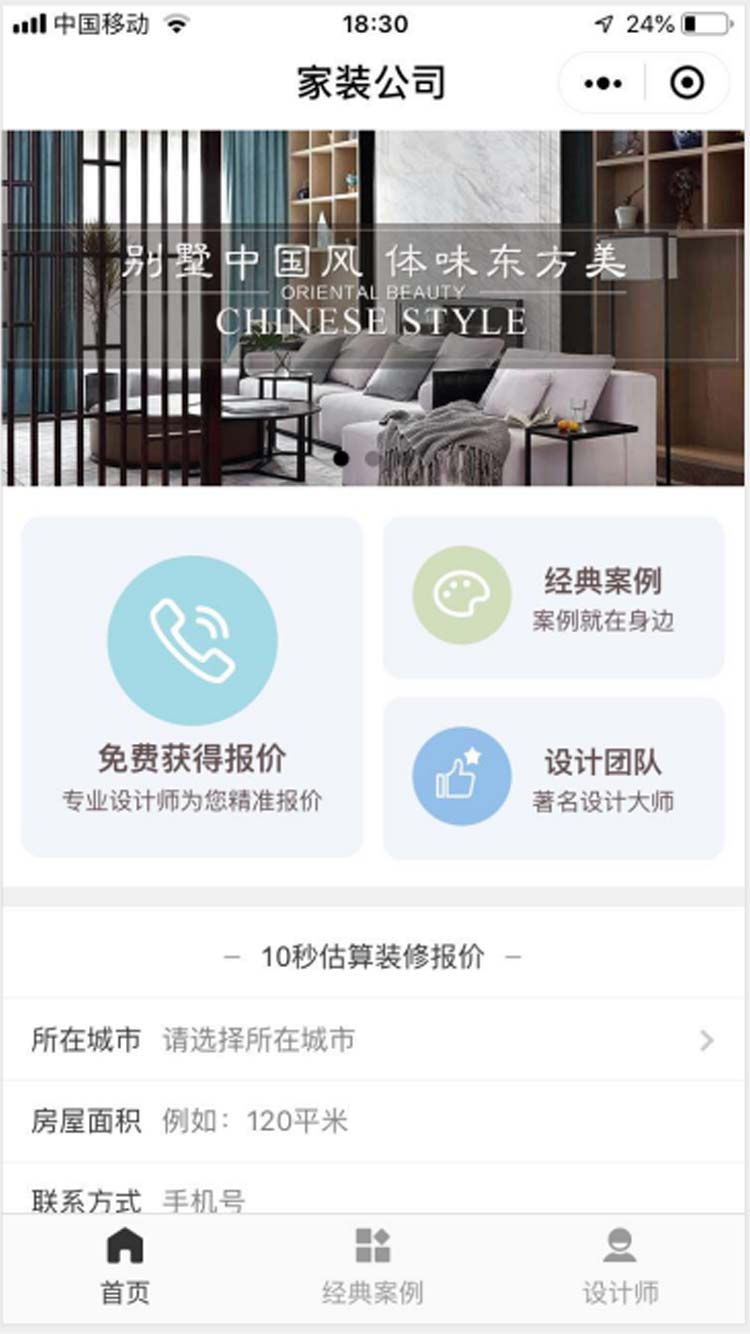Screen dimensions: 750x1334
Task: Tap the blue phone icon for free quote
Action: point(192,640)
